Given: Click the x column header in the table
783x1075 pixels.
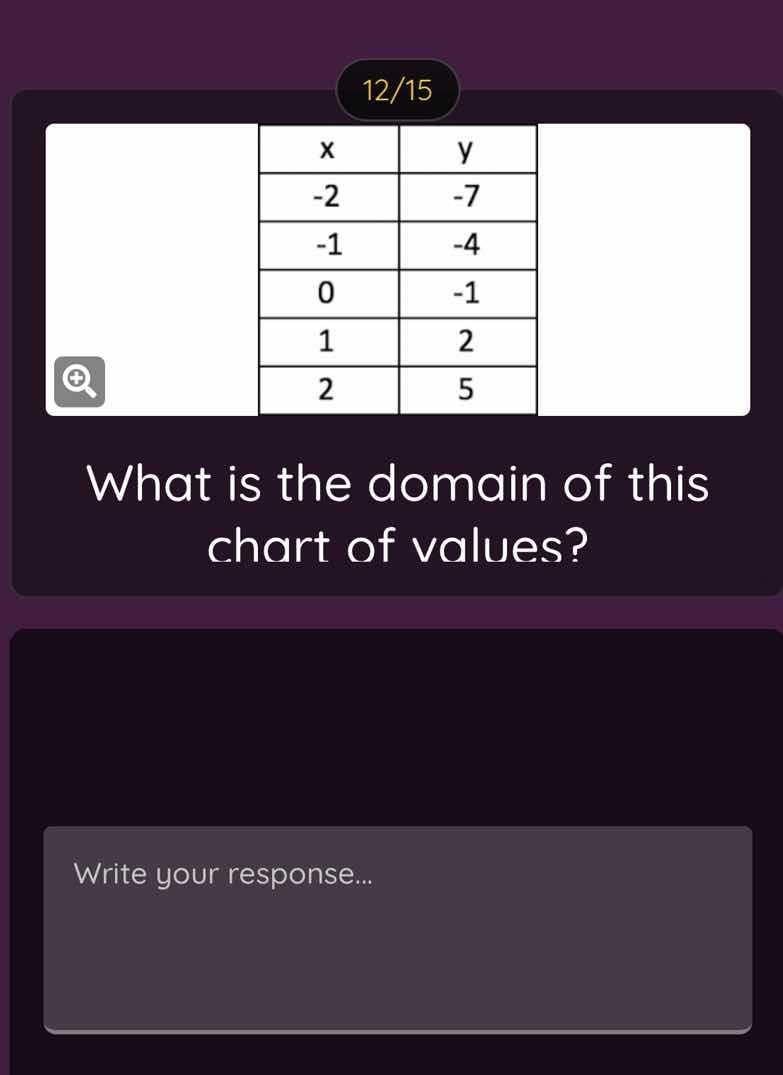Looking at the screenshot, I should coord(328,150).
